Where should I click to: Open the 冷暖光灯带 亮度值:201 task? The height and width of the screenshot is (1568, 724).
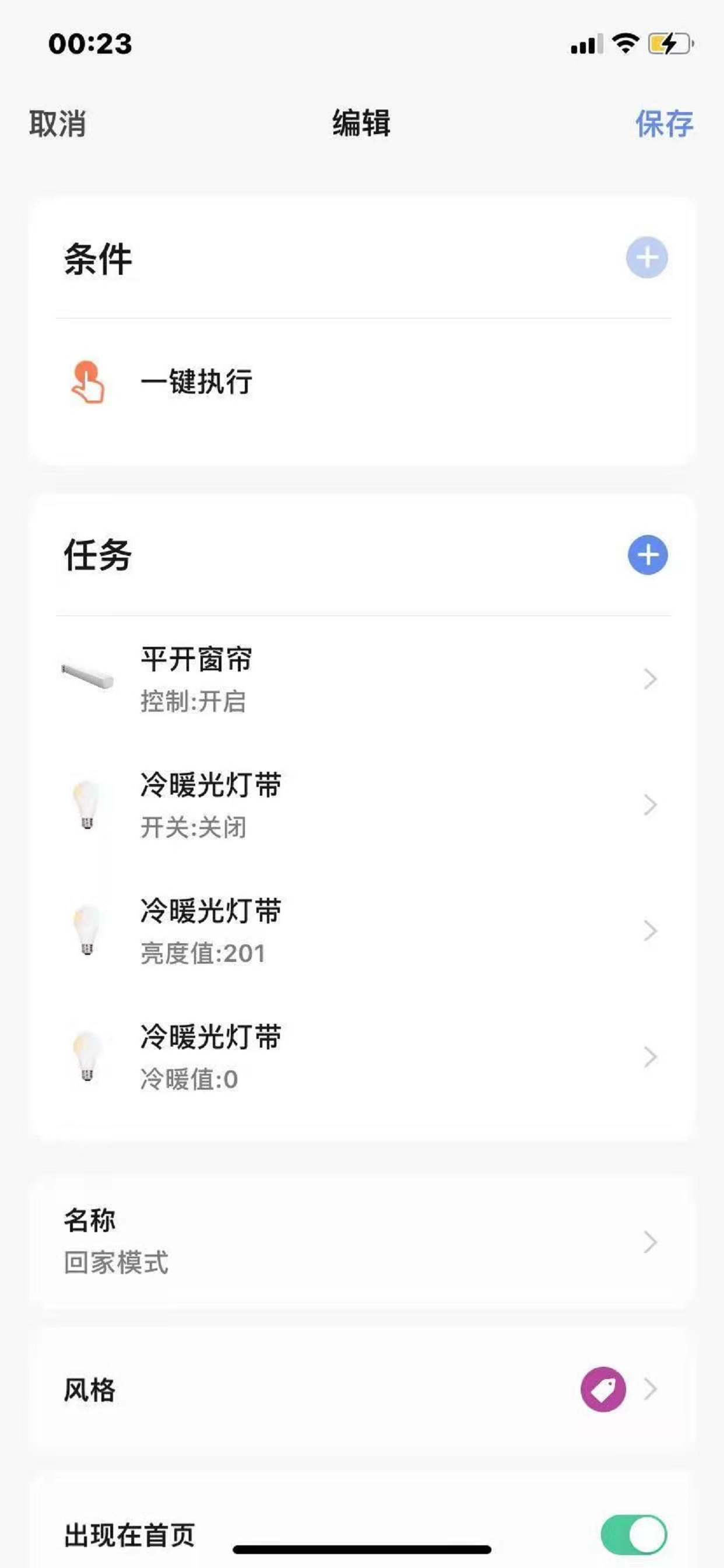(362, 930)
